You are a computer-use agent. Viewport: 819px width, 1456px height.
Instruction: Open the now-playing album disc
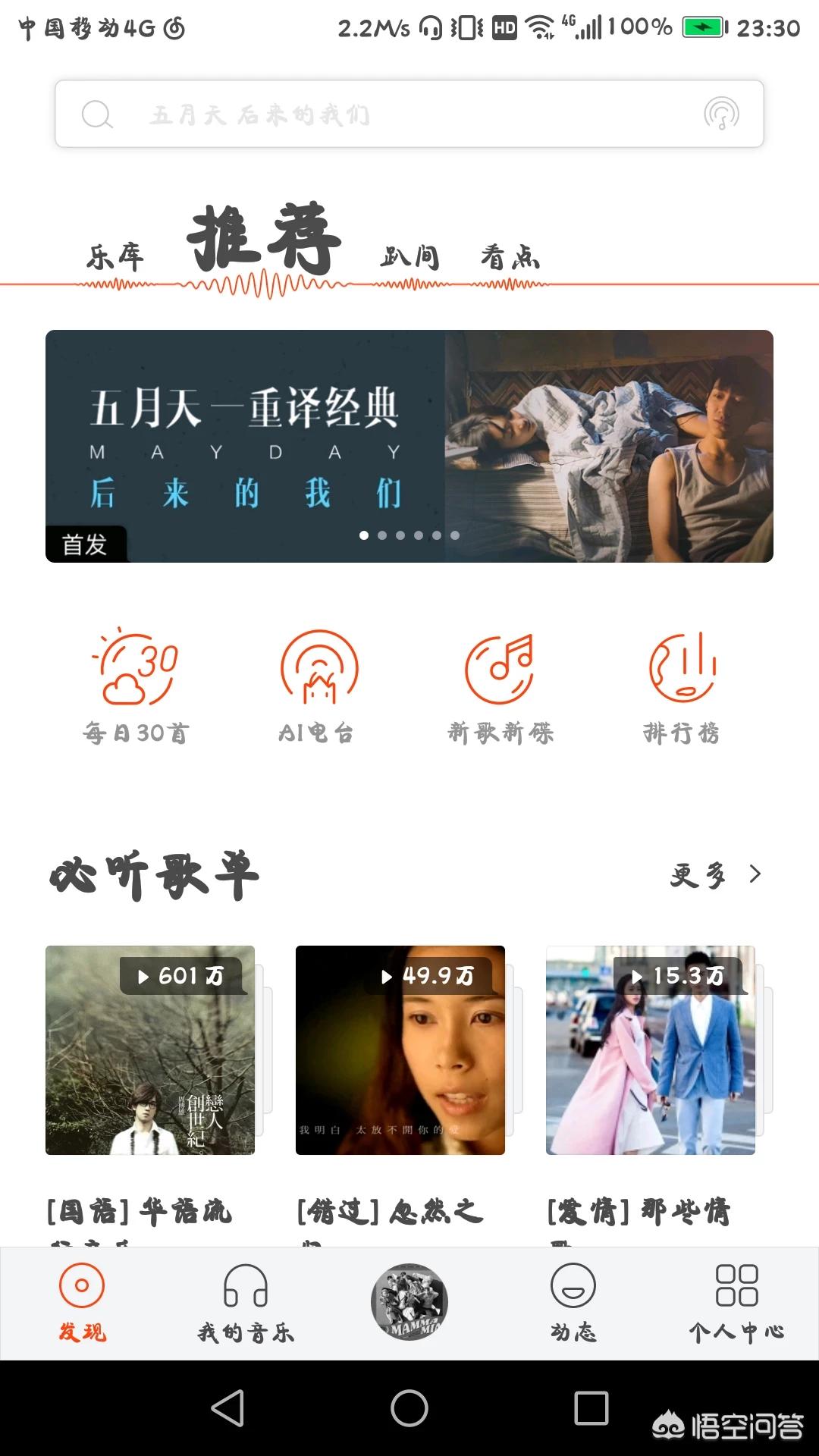409,1301
